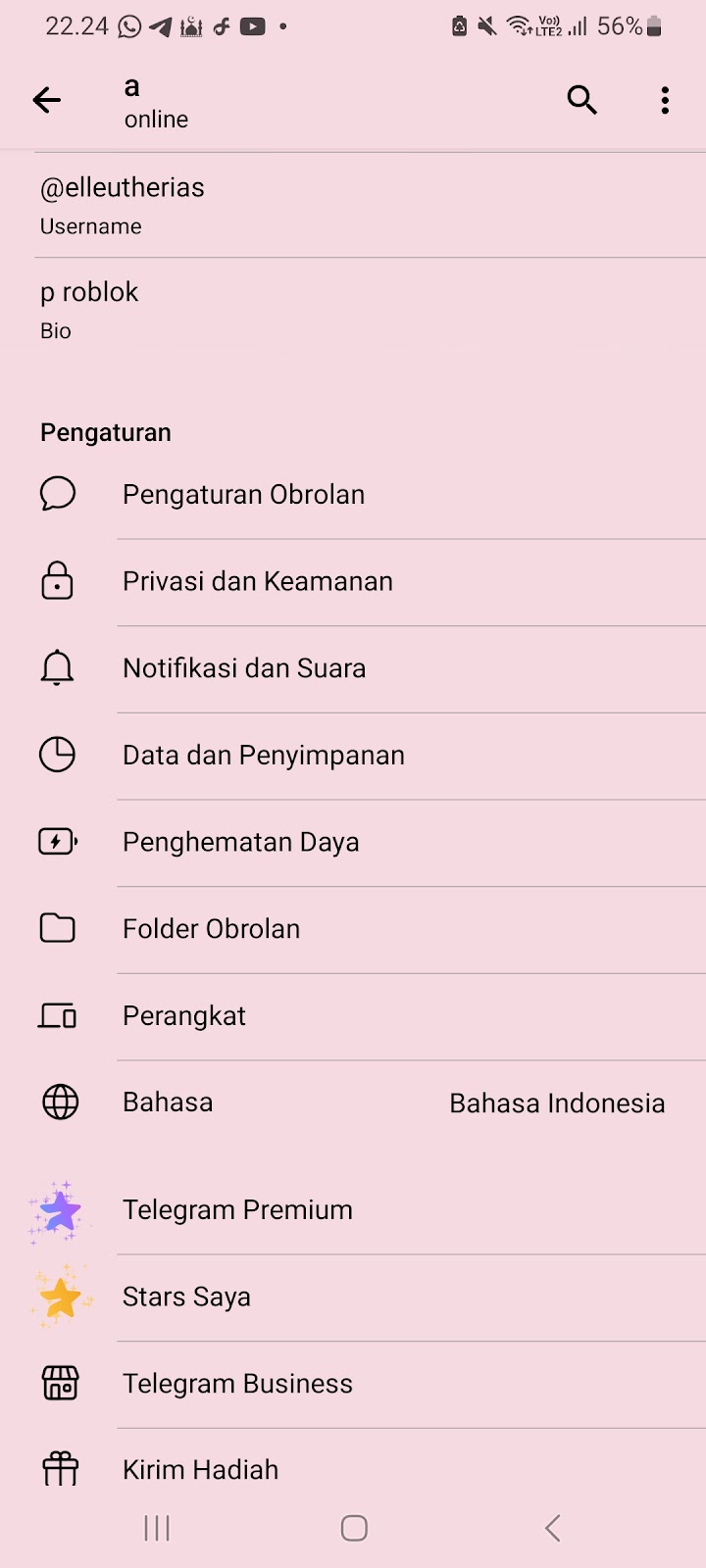Change Bahasa from Bahasa Indonesia
The width and height of the screenshot is (706, 1568).
353,1102
